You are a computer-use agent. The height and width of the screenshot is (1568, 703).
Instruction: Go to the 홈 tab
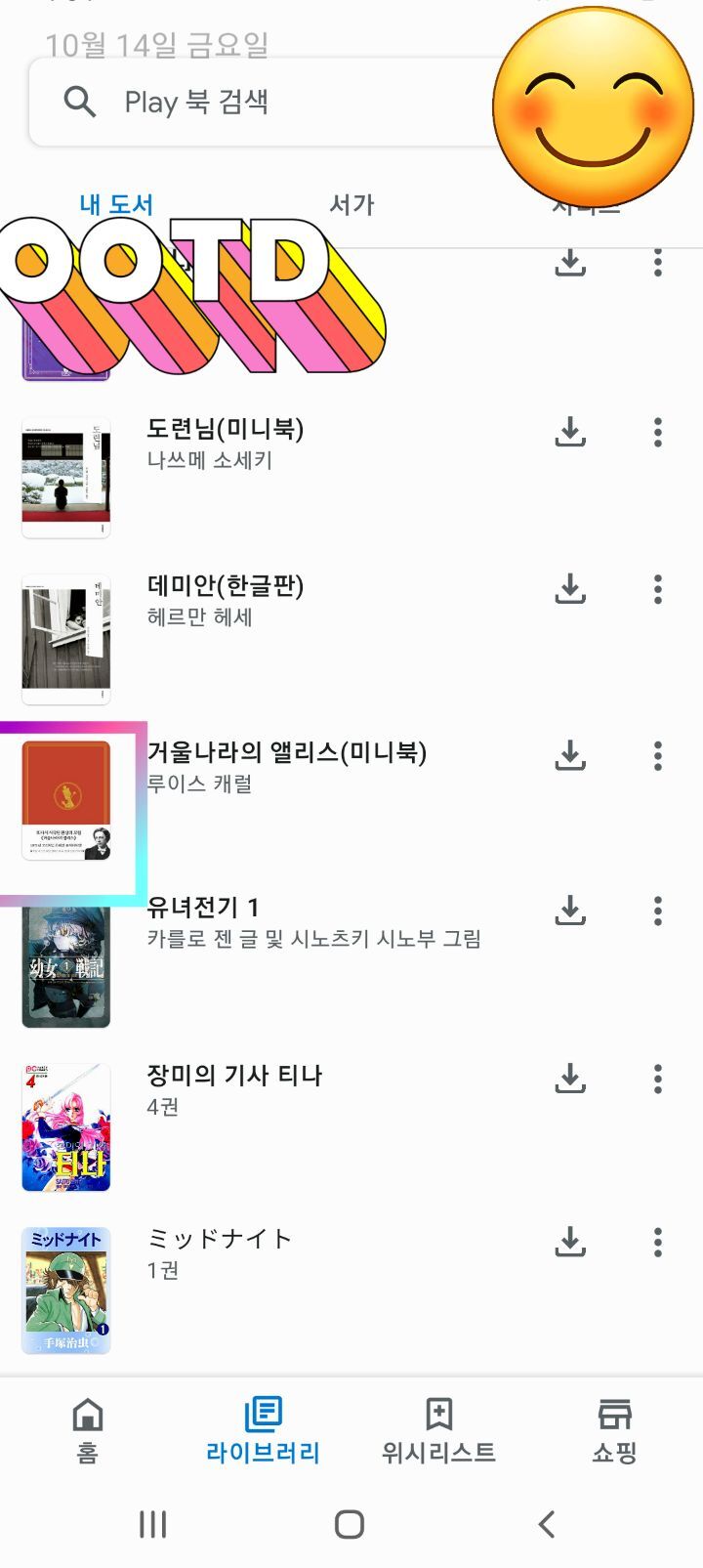pyautogui.click(x=88, y=1430)
